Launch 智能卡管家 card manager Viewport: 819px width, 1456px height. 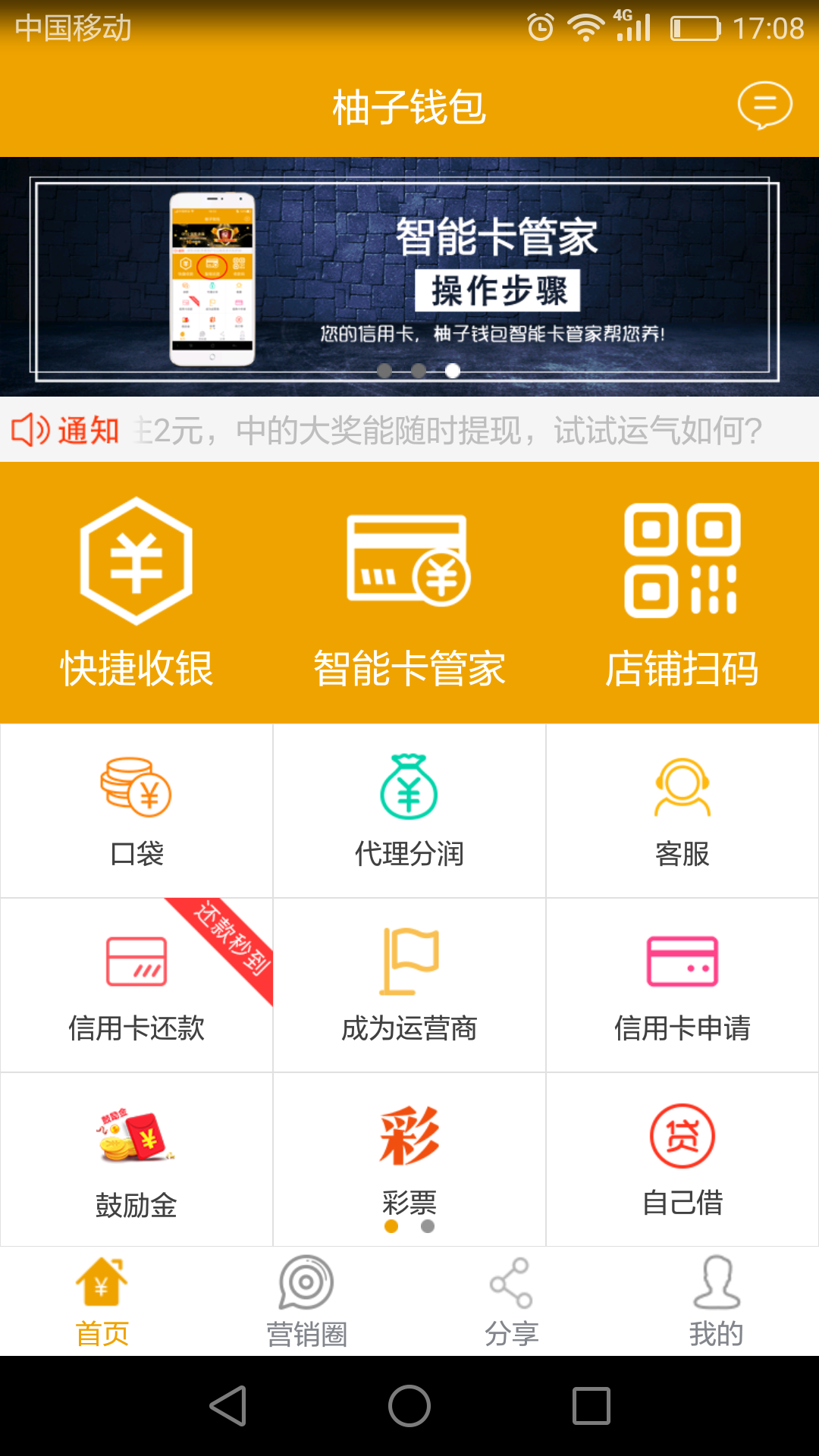click(409, 592)
